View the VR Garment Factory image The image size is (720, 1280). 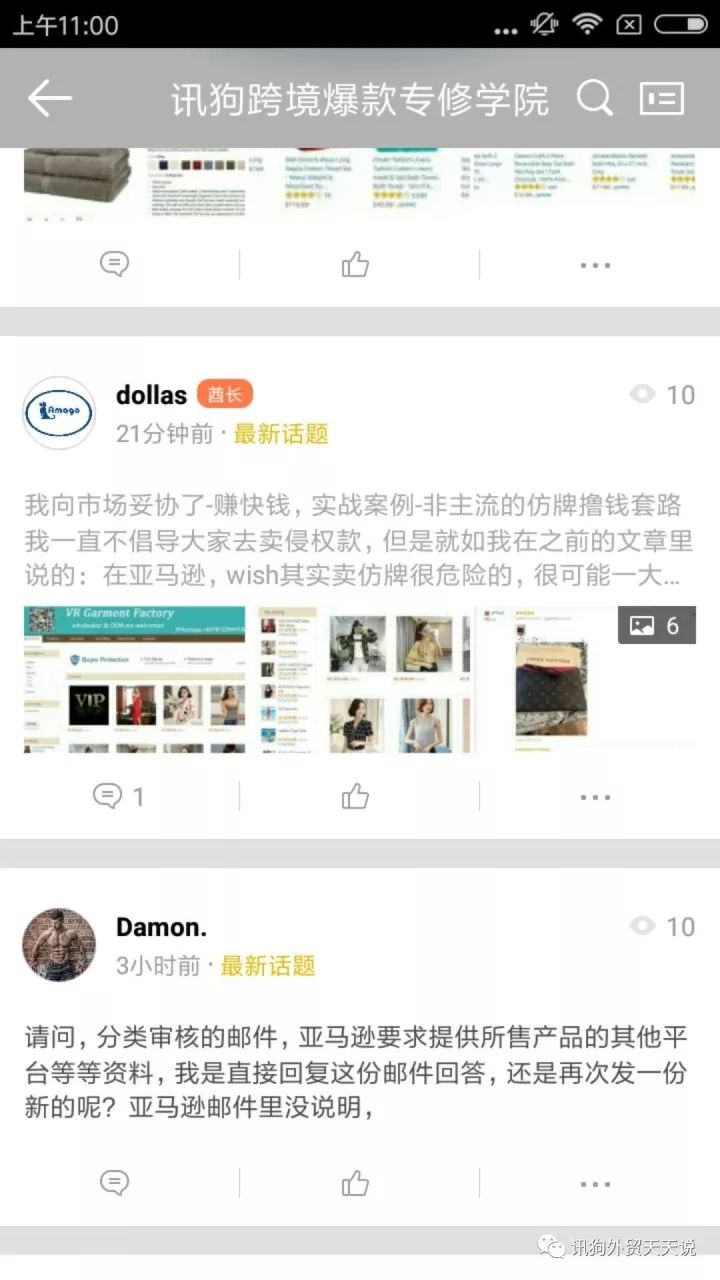134,679
